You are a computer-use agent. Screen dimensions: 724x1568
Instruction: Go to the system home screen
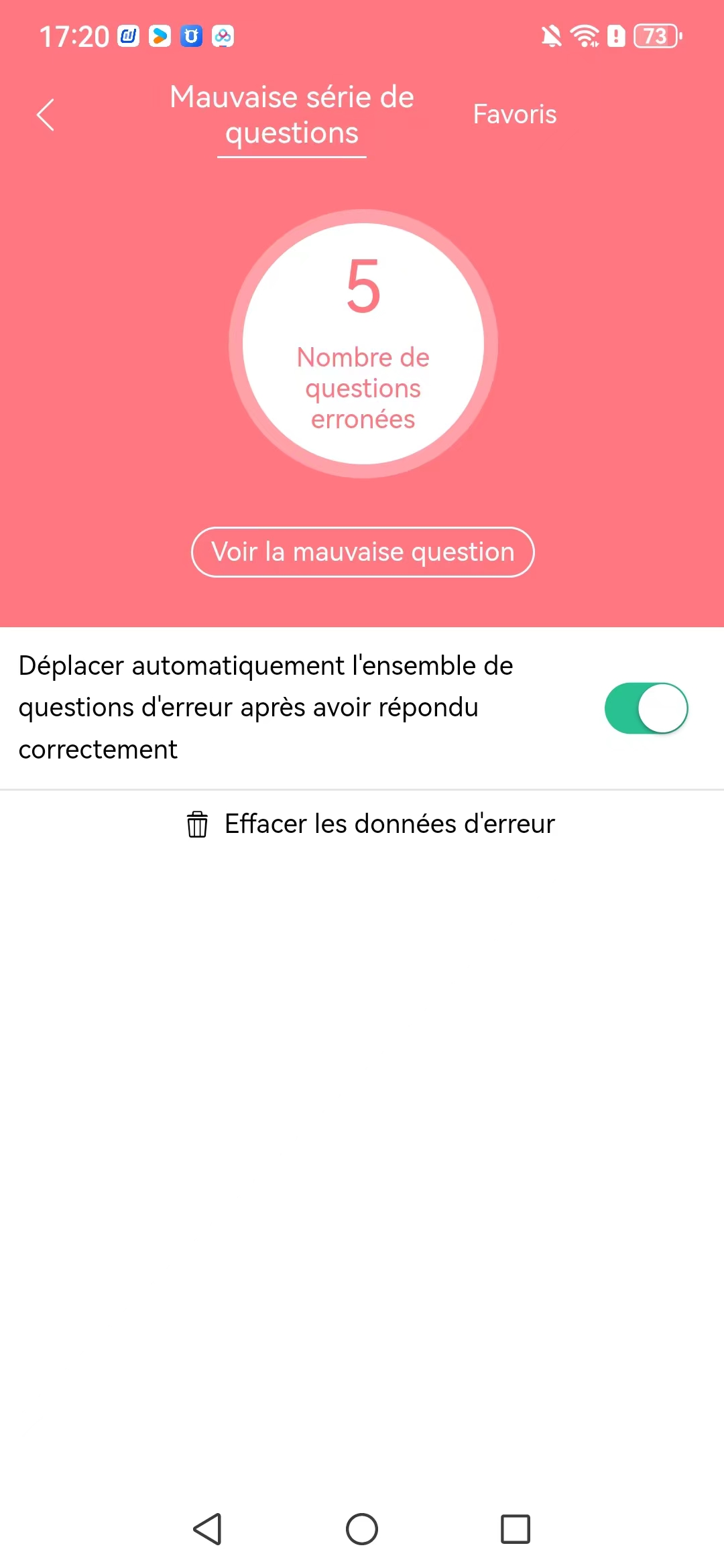coord(362,1529)
